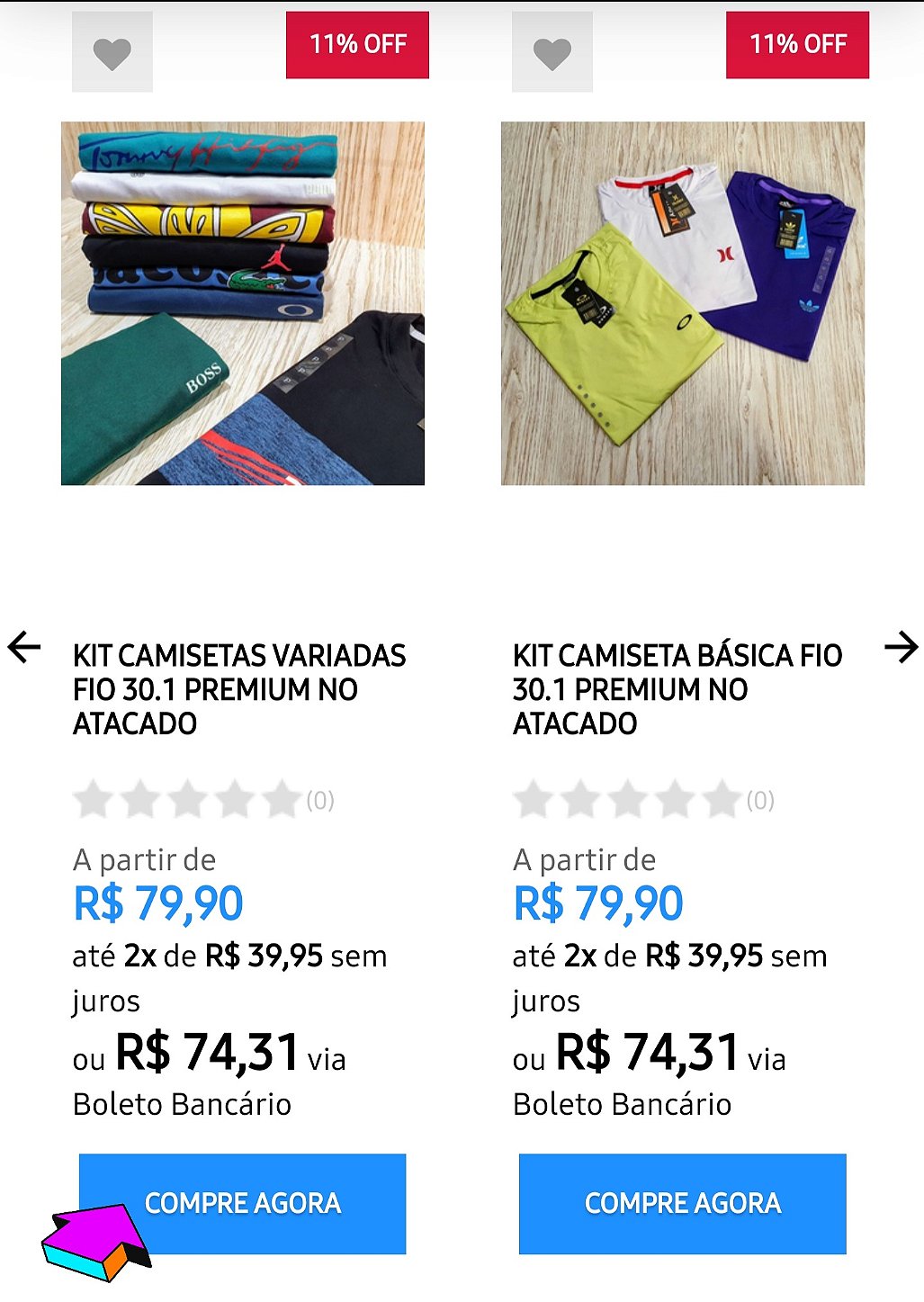Tap Compre Agora for Kit Camiseta Básica
Image resolution: width=924 pixels, height=1302 pixels.
(x=683, y=1203)
